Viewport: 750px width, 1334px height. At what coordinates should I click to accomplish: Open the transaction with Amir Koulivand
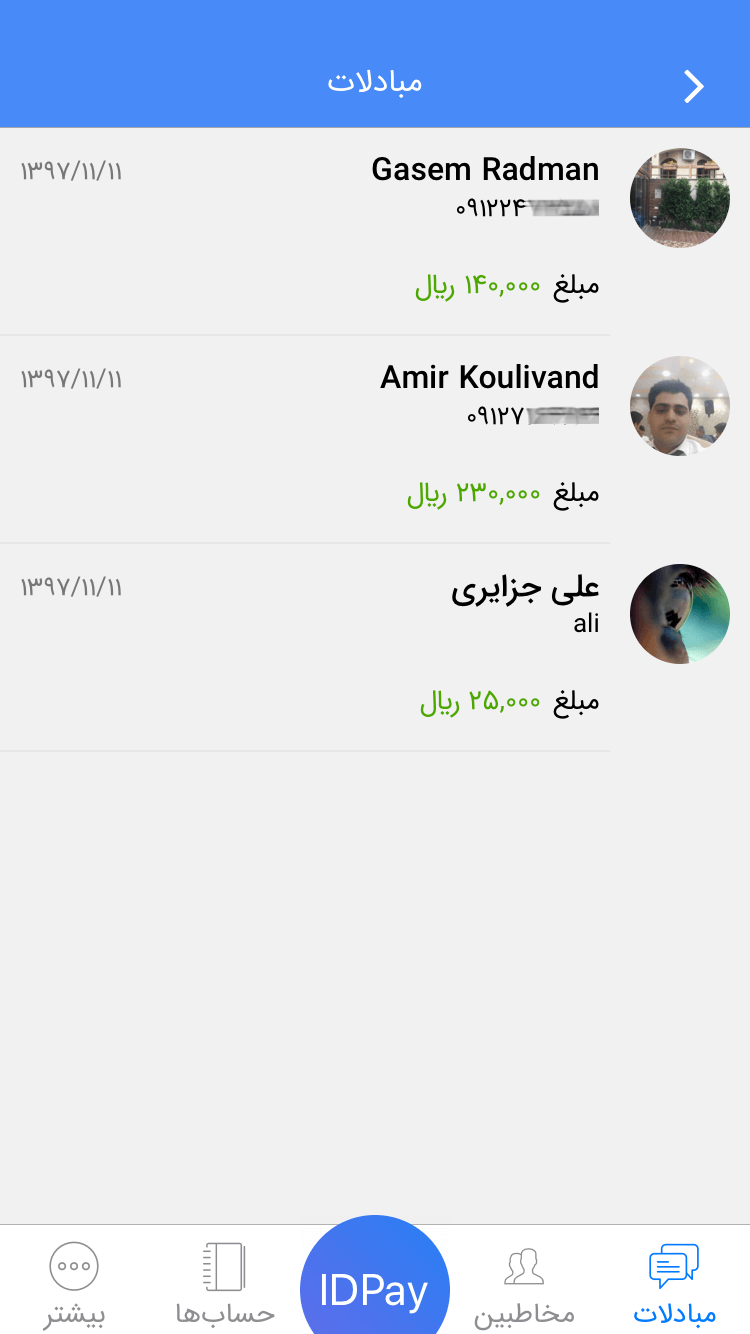click(375, 438)
